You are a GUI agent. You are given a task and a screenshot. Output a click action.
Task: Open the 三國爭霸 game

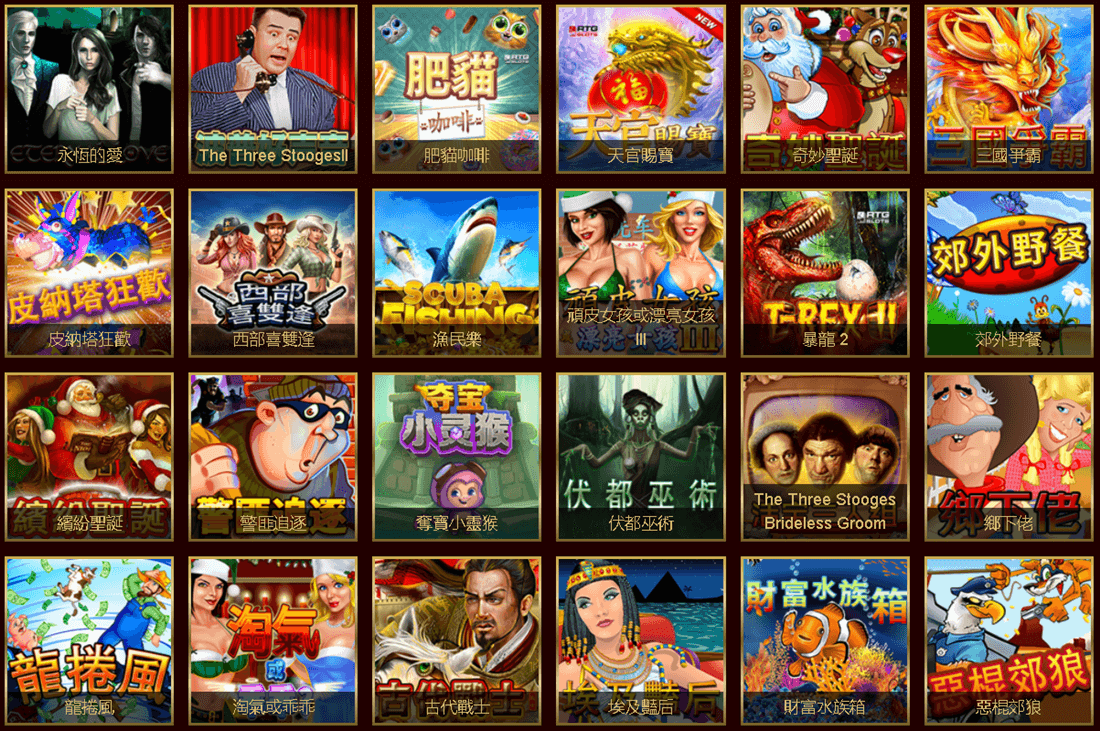[1009, 88]
